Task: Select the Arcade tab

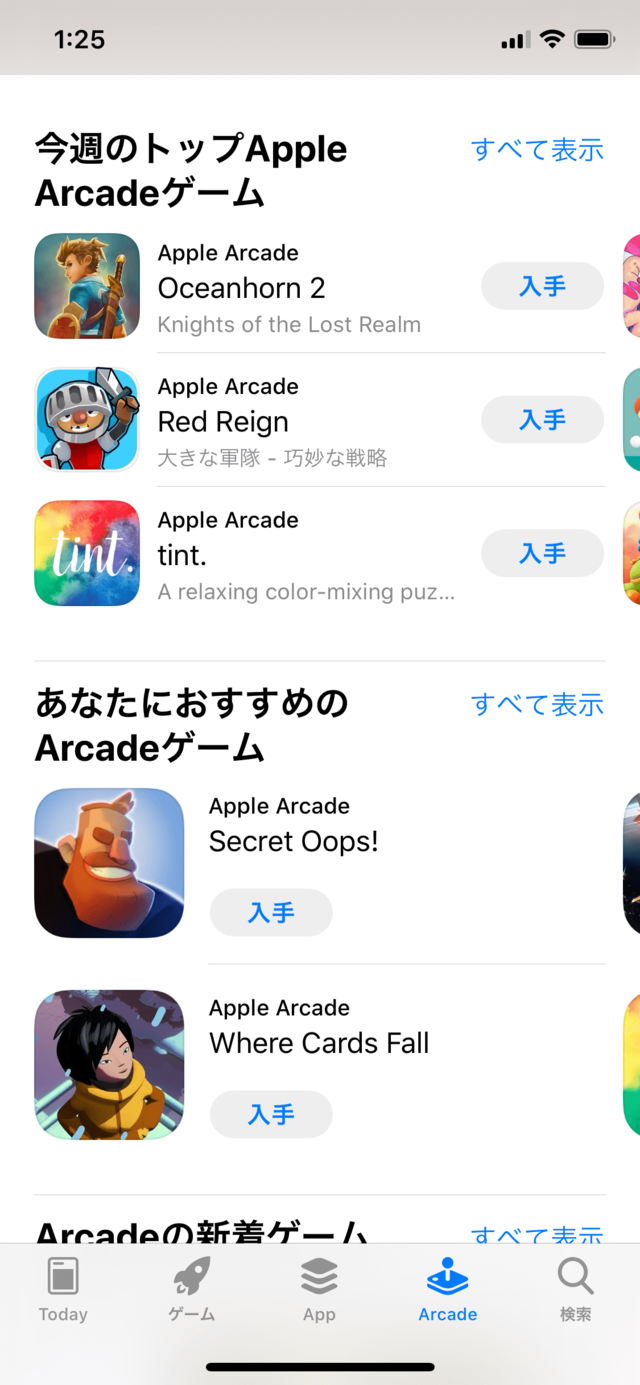Action: [447, 1290]
